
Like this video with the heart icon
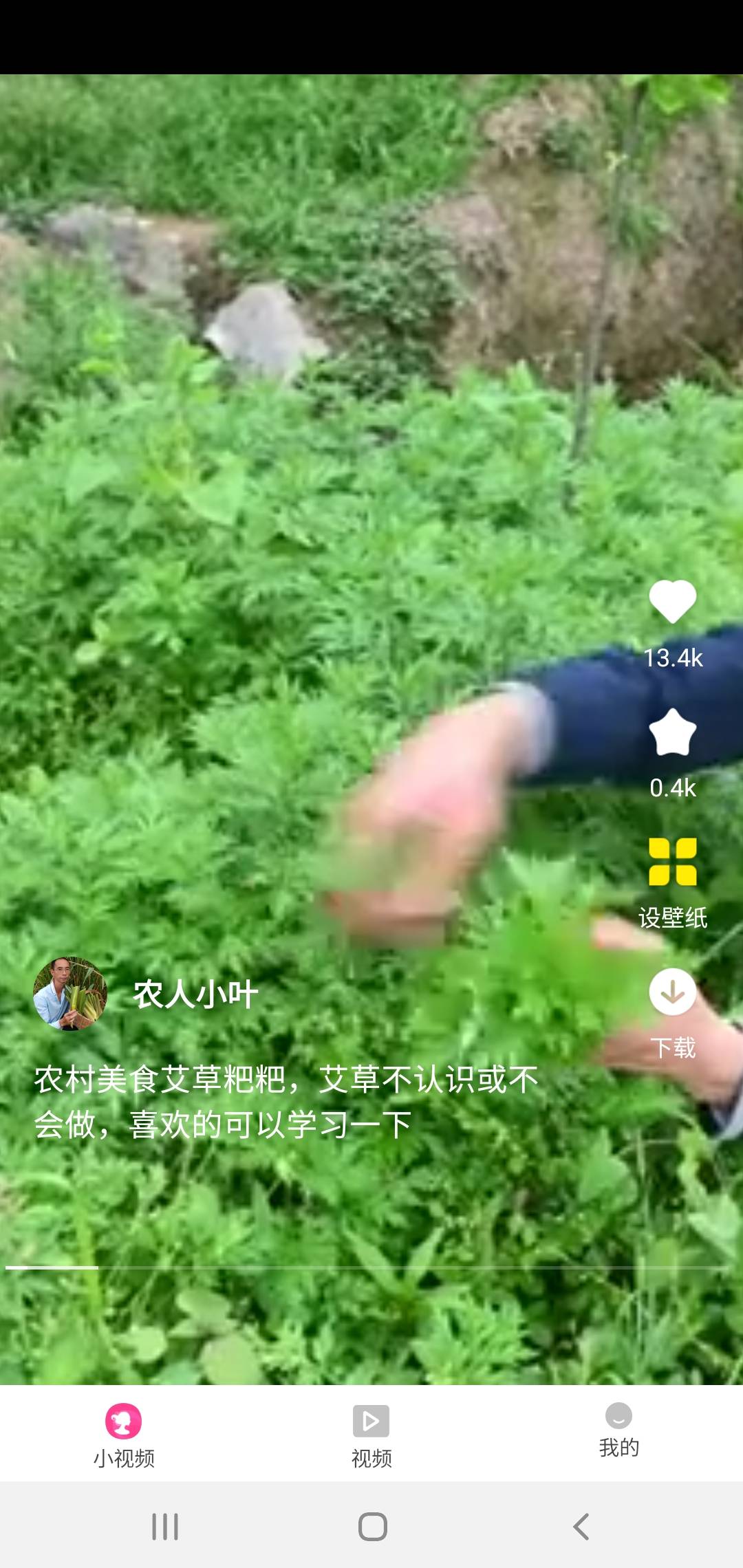[x=672, y=601]
